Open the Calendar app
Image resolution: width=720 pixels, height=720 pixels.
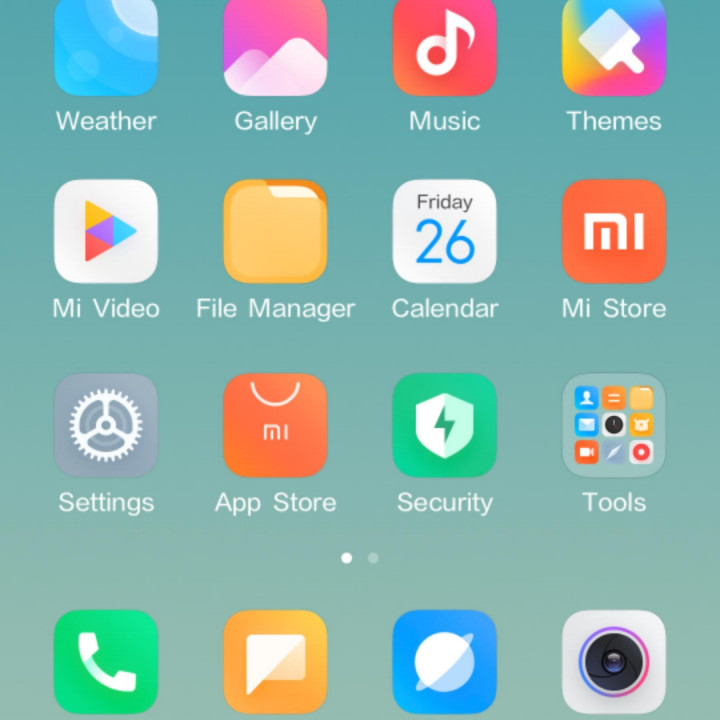(x=444, y=231)
